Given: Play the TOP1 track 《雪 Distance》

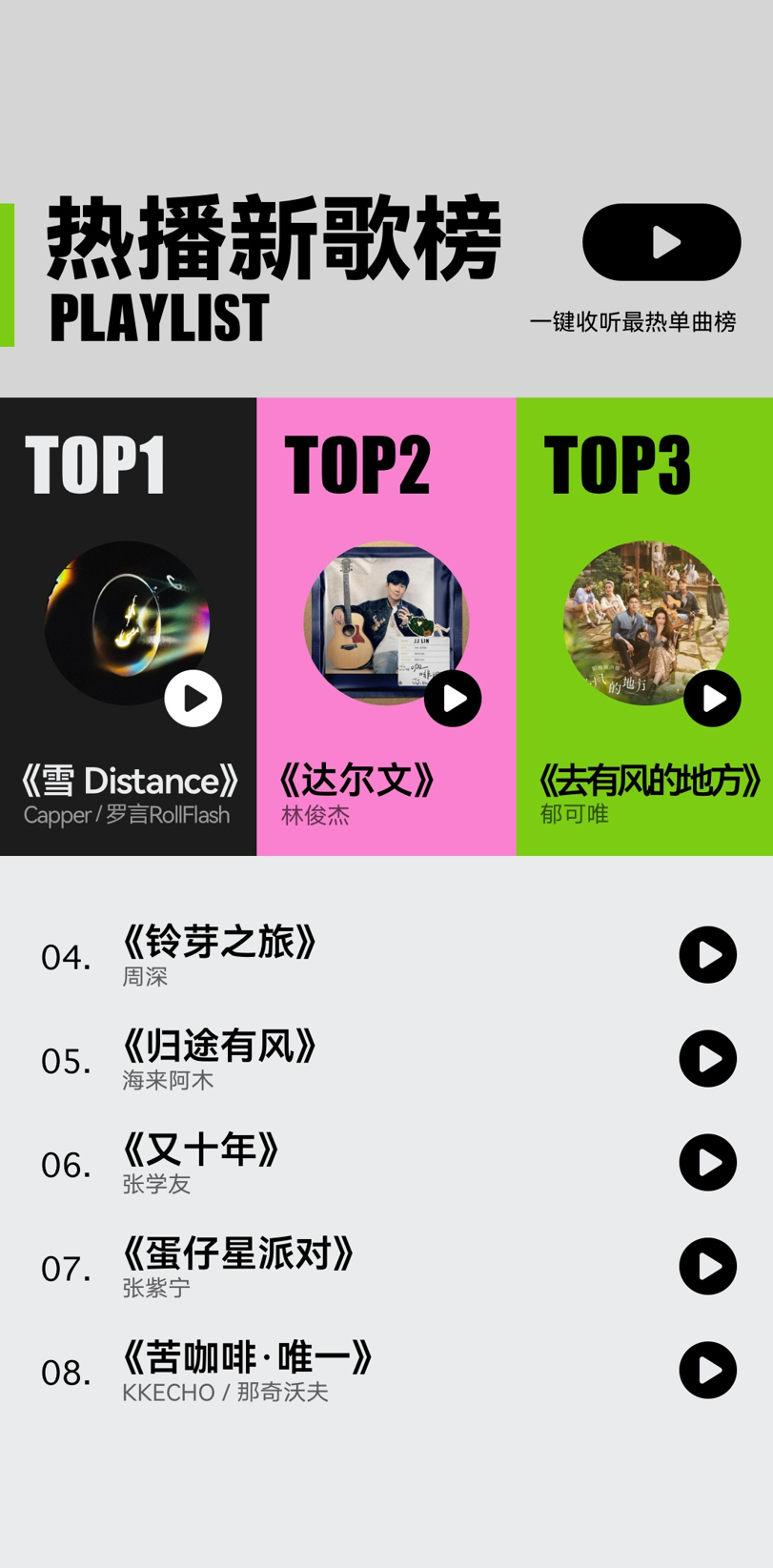Looking at the screenshot, I should pyautogui.click(x=193, y=697).
